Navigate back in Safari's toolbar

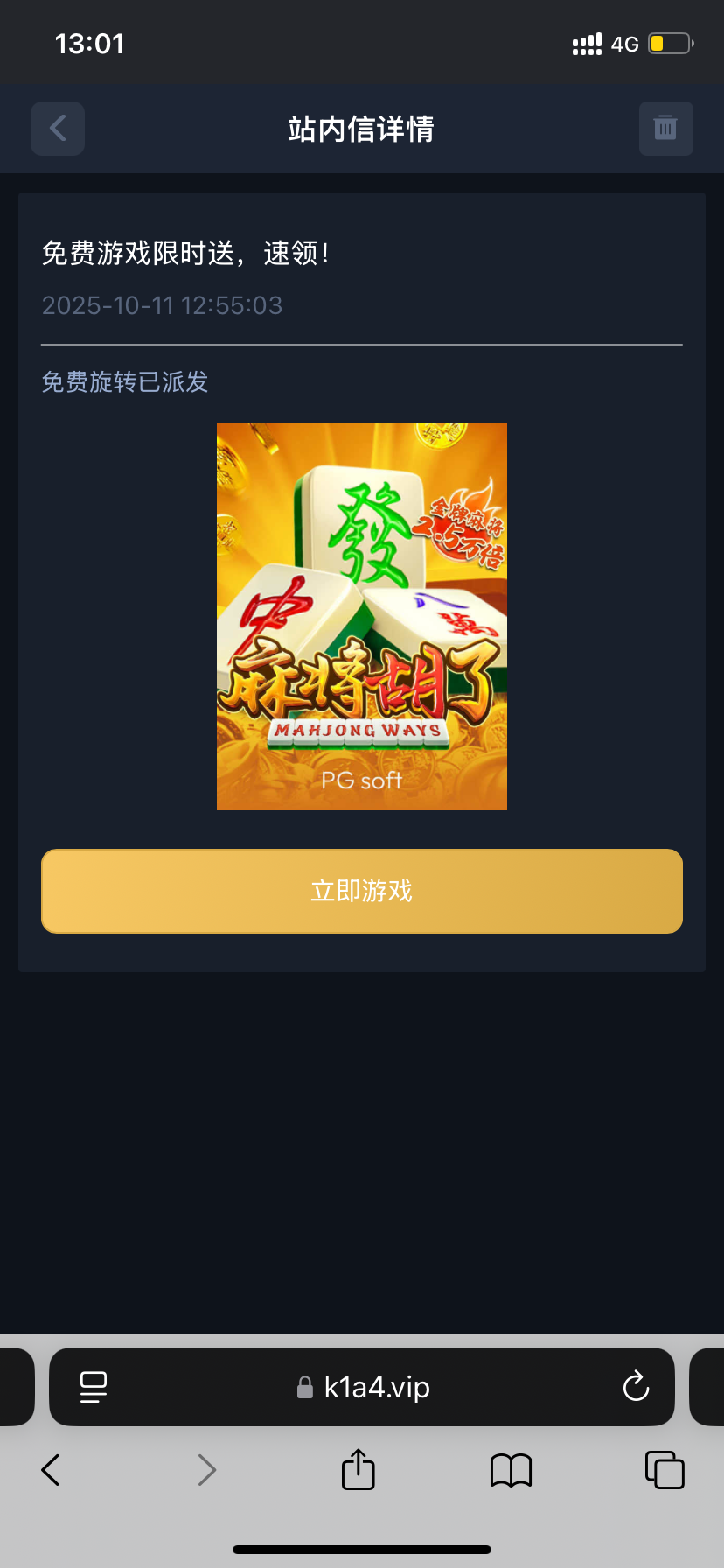[x=51, y=1470]
